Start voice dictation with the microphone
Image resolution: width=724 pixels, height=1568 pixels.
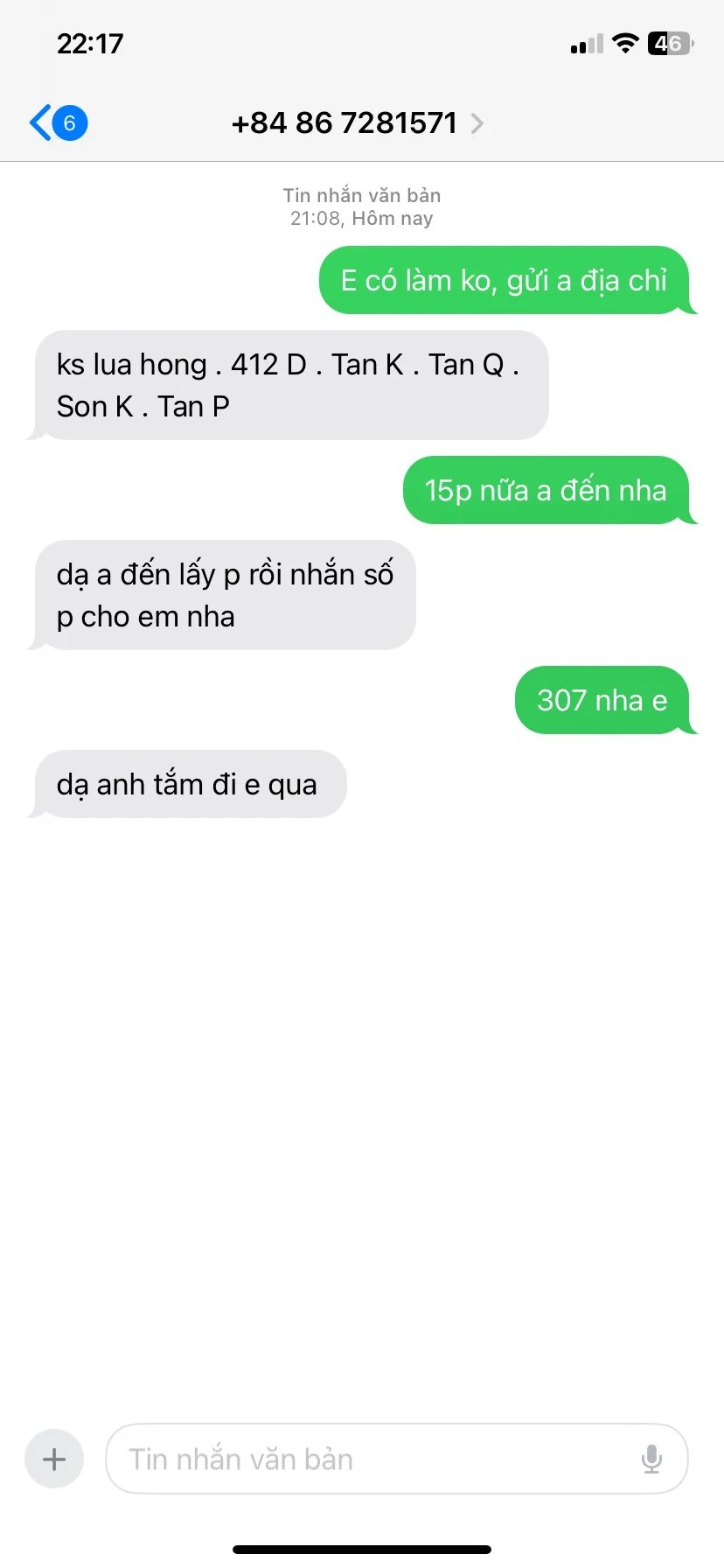(651, 1459)
